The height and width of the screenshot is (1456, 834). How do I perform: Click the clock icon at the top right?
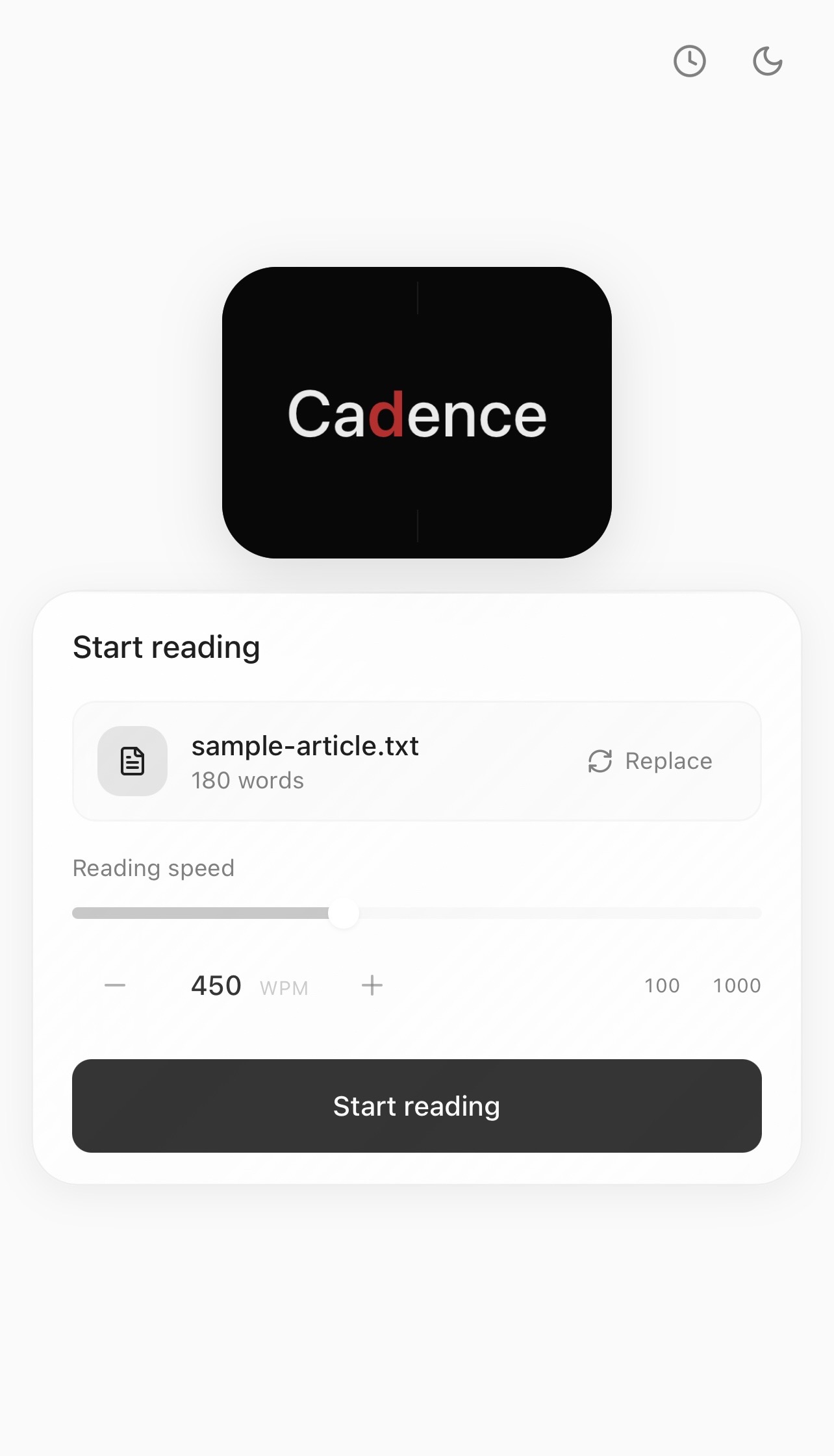click(x=690, y=60)
